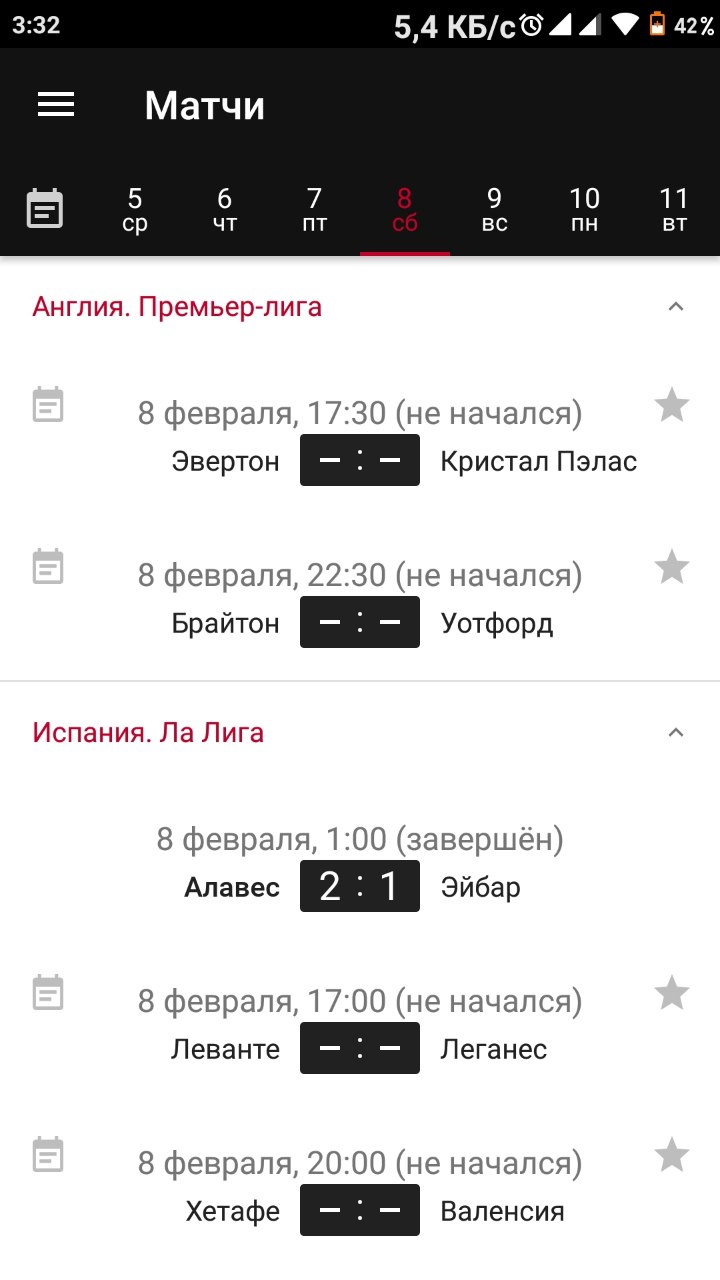This screenshot has height=1280, width=720.
Task: Open the finished Алавес vs Эйбар match
Action: (360, 864)
